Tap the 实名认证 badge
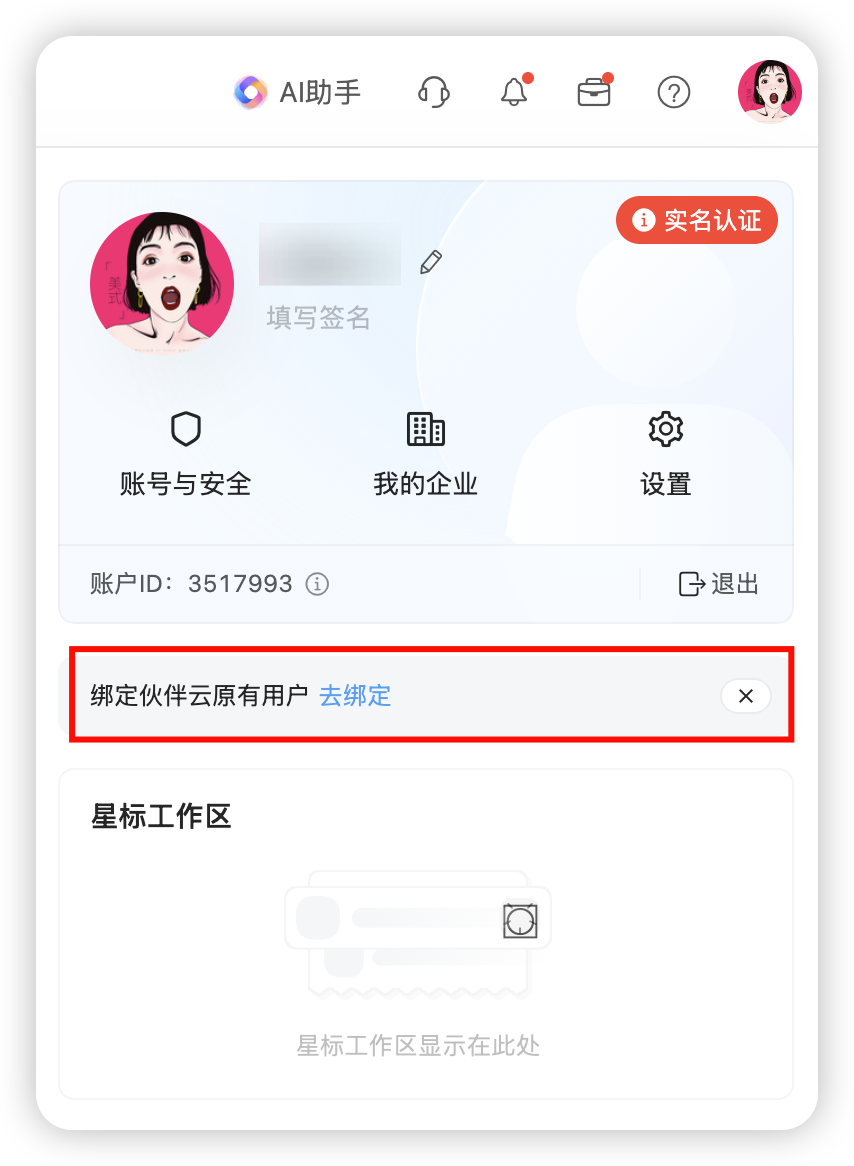Viewport: 854px width, 1166px height. tap(697, 220)
